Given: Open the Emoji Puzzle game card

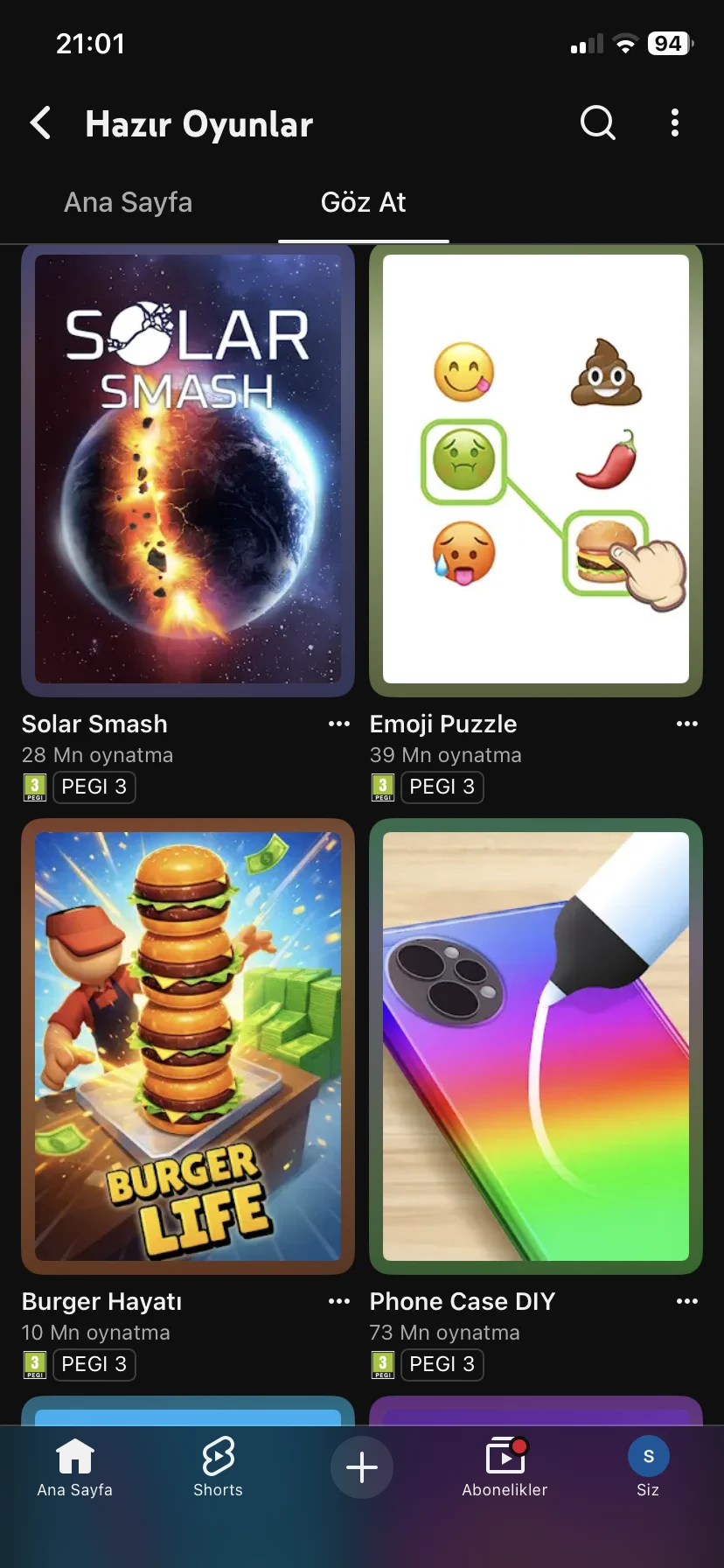Looking at the screenshot, I should 536,470.
